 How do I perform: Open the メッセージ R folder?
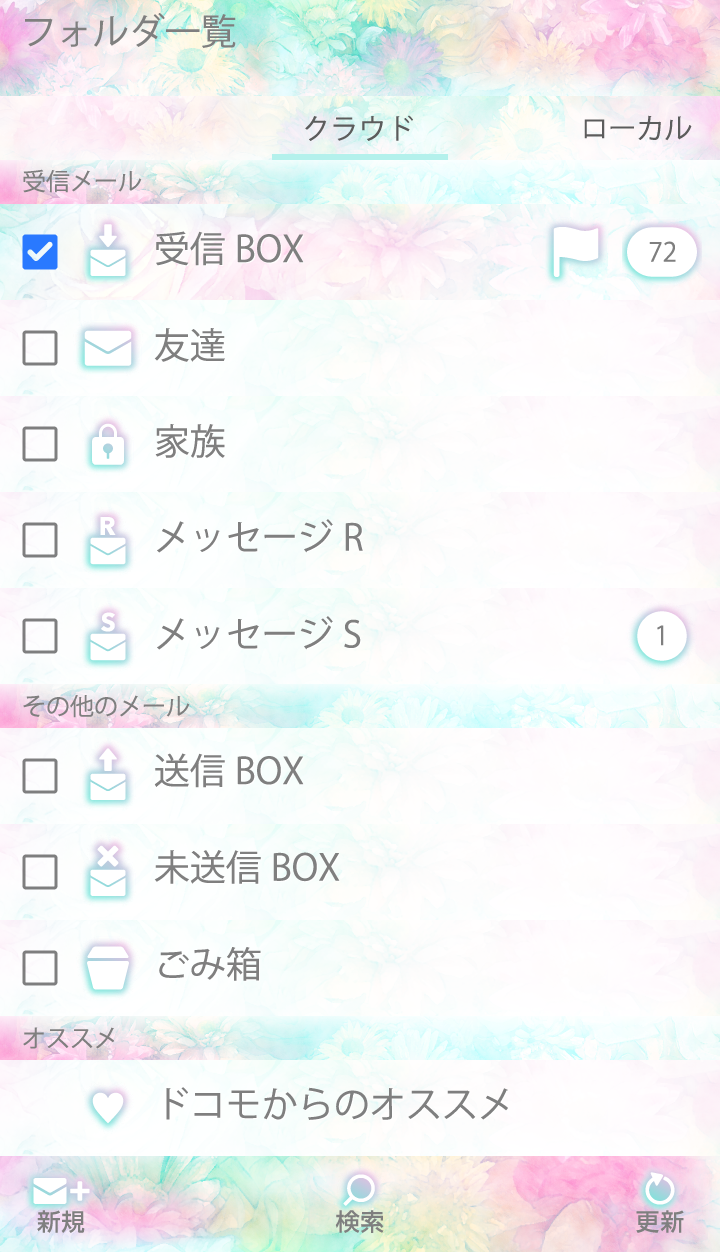(260, 539)
